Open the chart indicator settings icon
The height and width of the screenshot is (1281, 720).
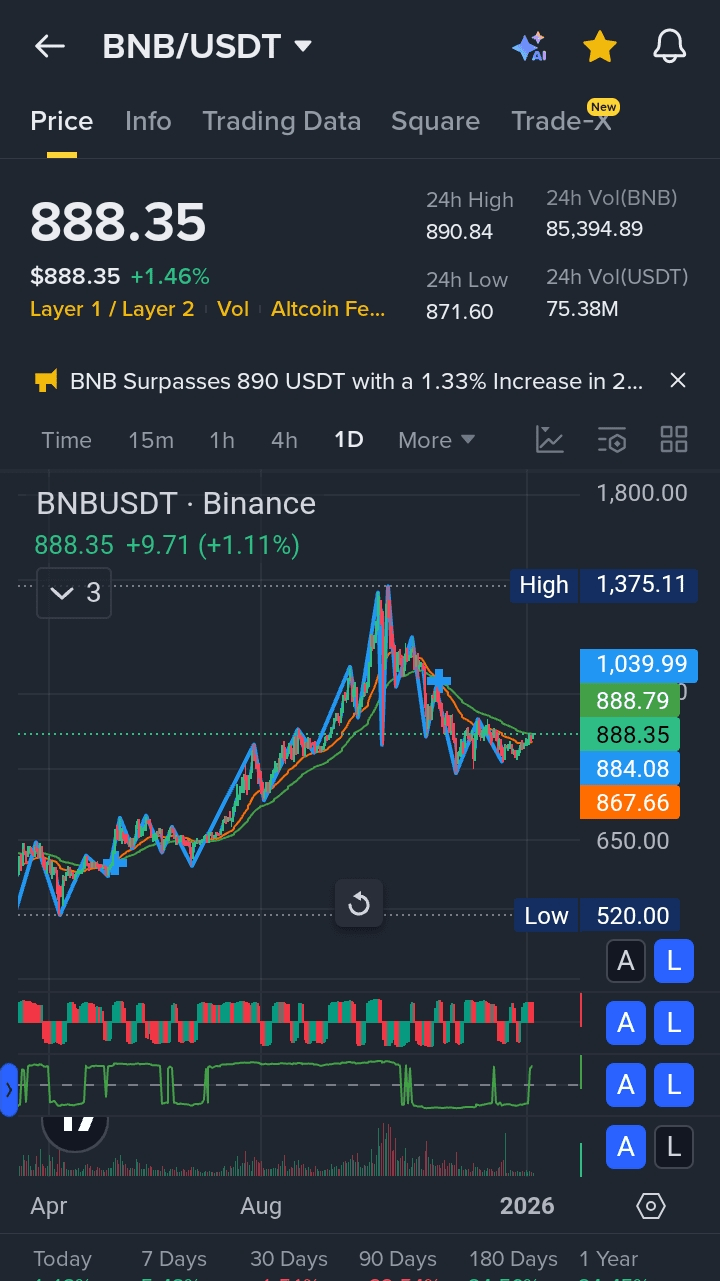coord(611,439)
